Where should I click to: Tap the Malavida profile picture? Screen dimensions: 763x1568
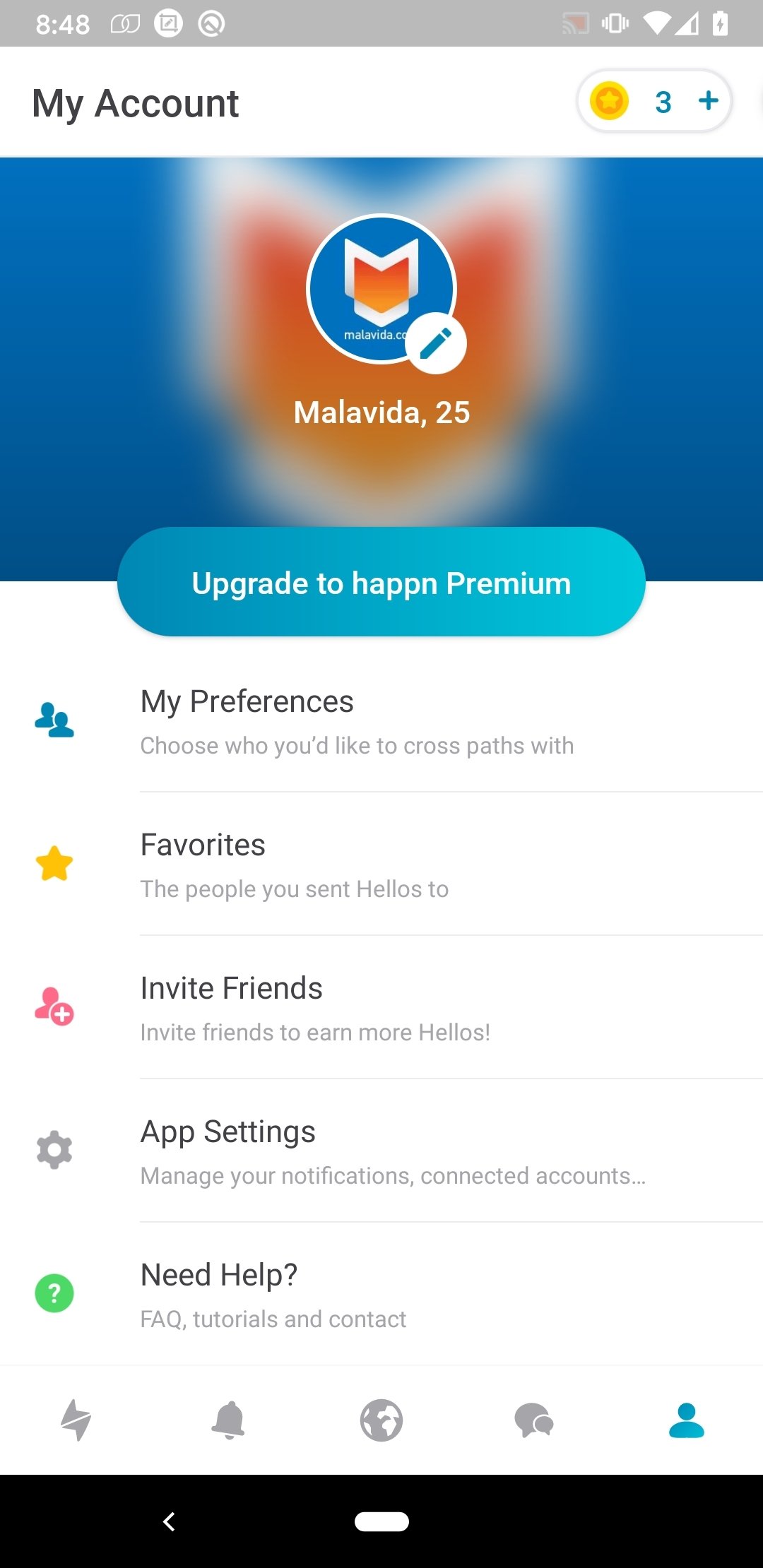point(381,289)
